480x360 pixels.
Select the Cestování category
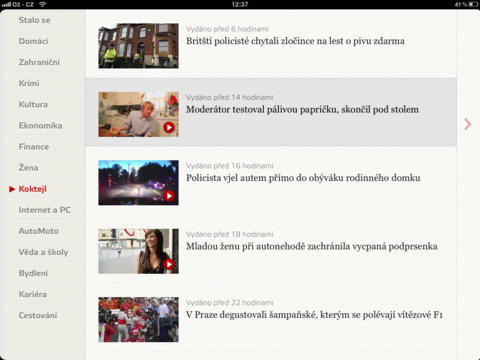point(38,315)
